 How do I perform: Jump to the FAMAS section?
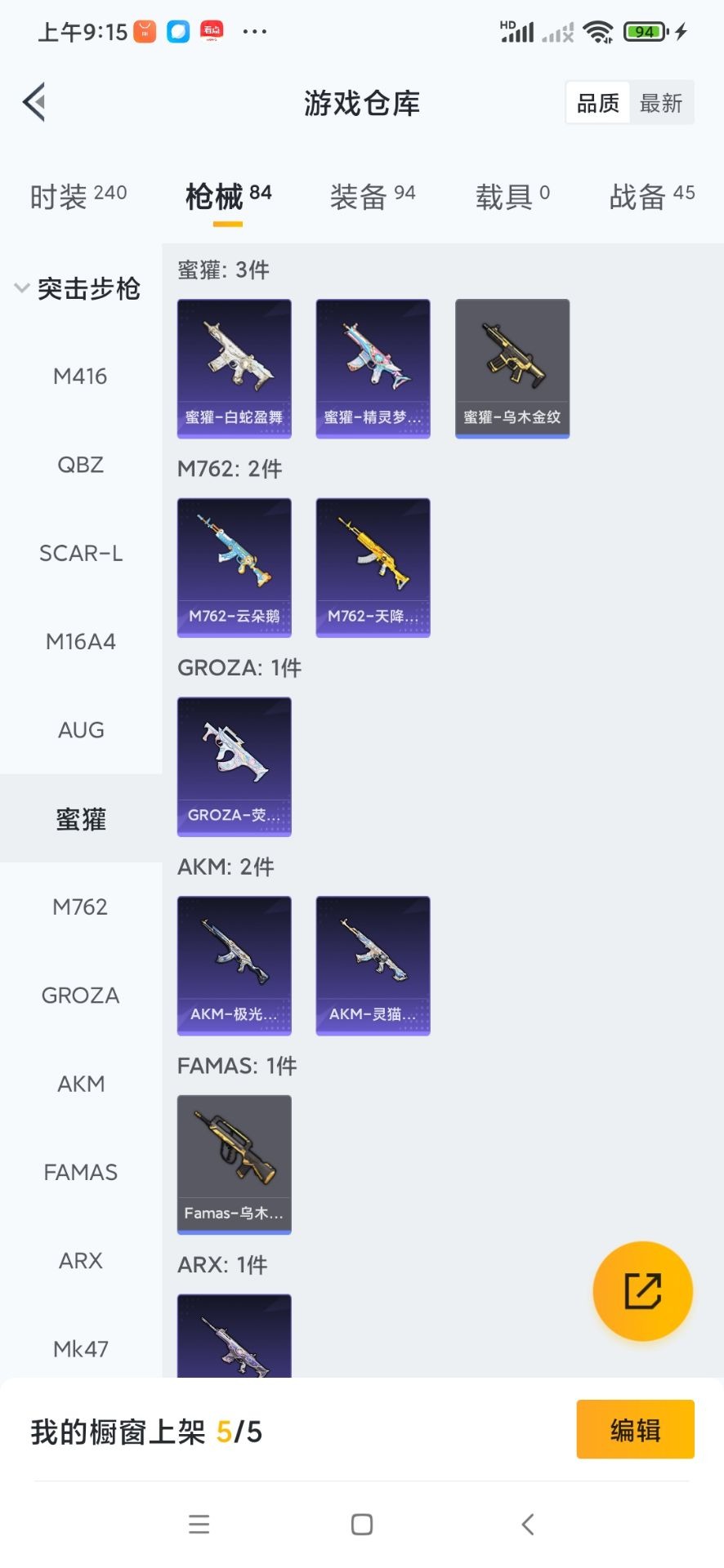tap(80, 1173)
